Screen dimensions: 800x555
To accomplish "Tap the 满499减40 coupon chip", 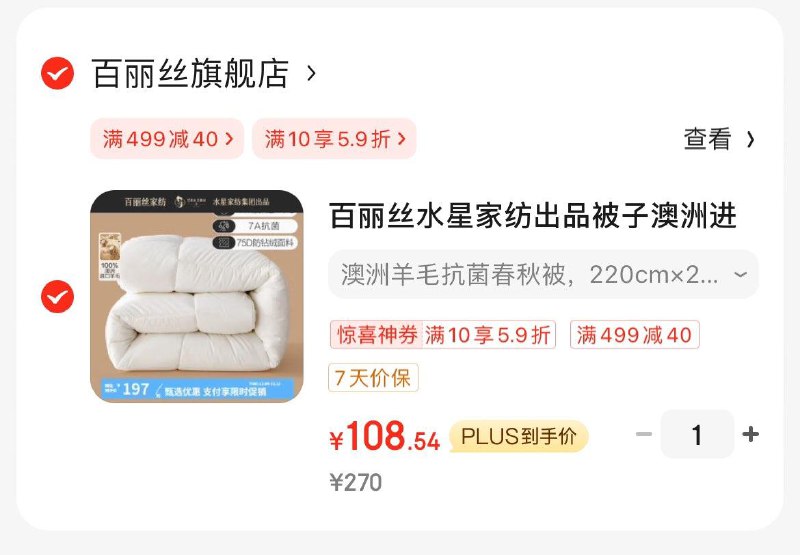I will tap(167, 139).
